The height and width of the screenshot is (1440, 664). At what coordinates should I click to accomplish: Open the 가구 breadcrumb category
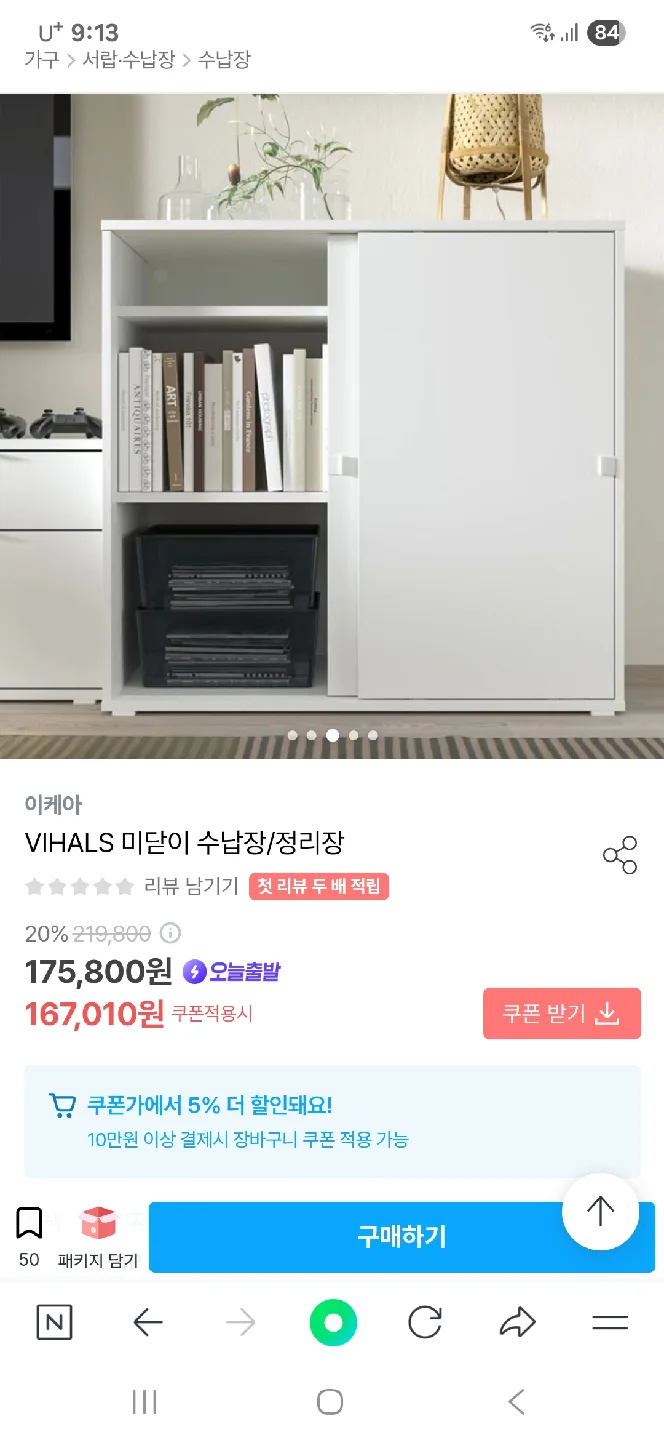click(x=40, y=60)
